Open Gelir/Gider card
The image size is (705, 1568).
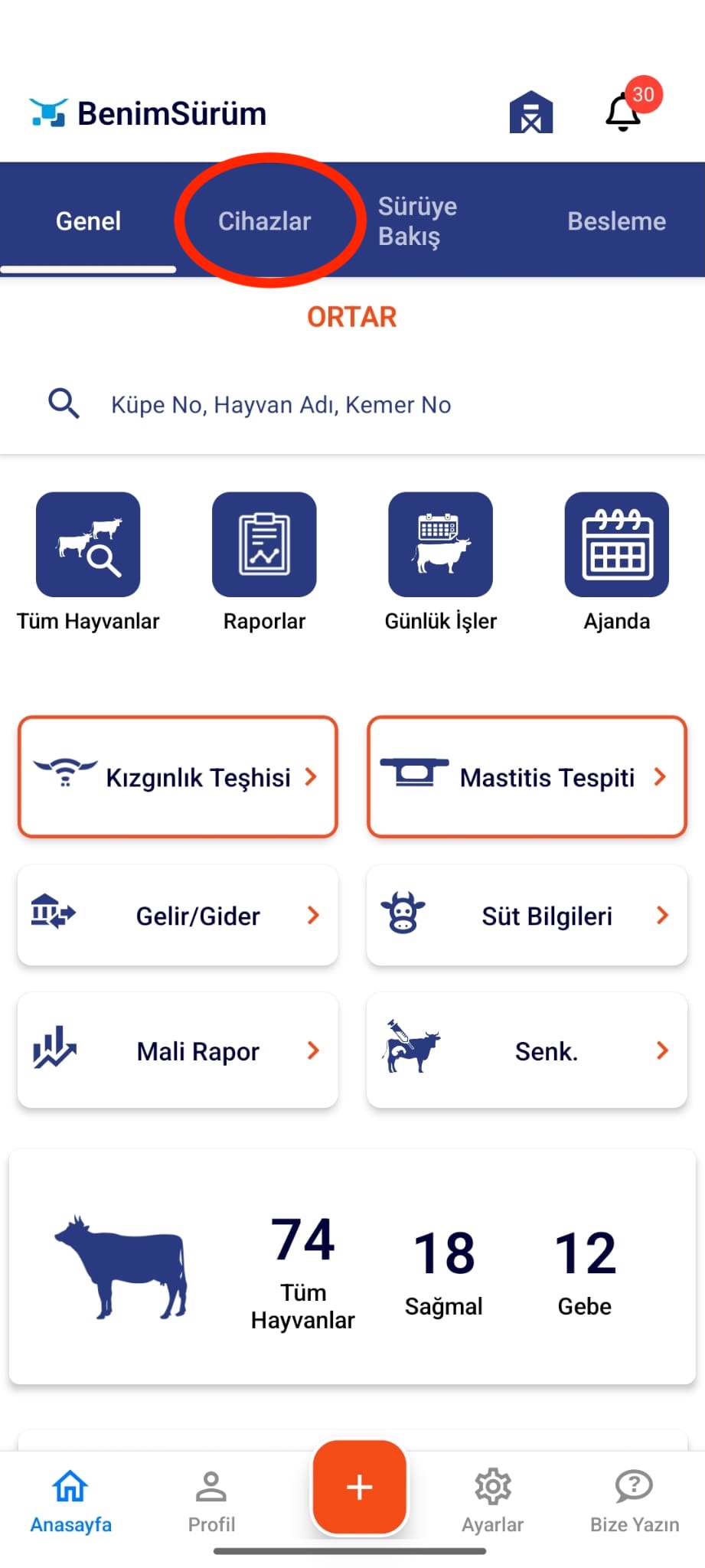tap(178, 915)
